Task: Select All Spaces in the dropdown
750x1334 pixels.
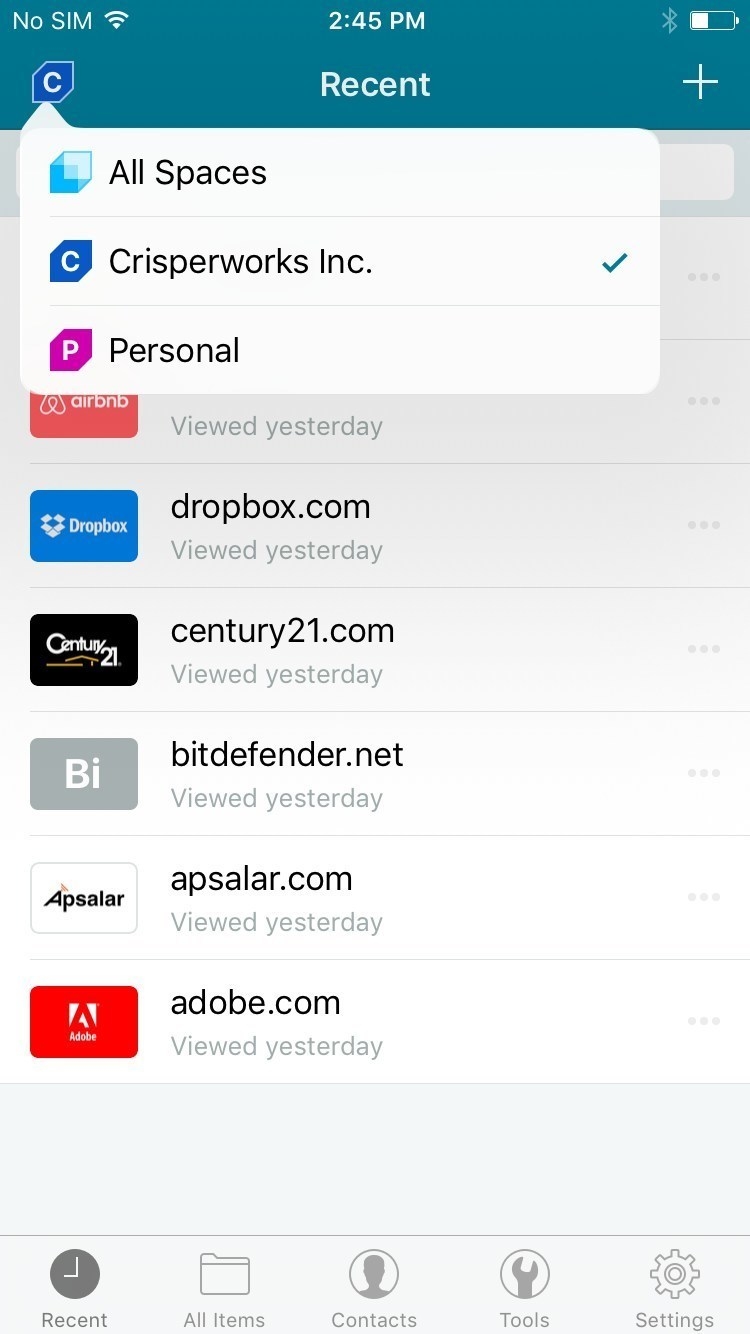Action: point(340,173)
